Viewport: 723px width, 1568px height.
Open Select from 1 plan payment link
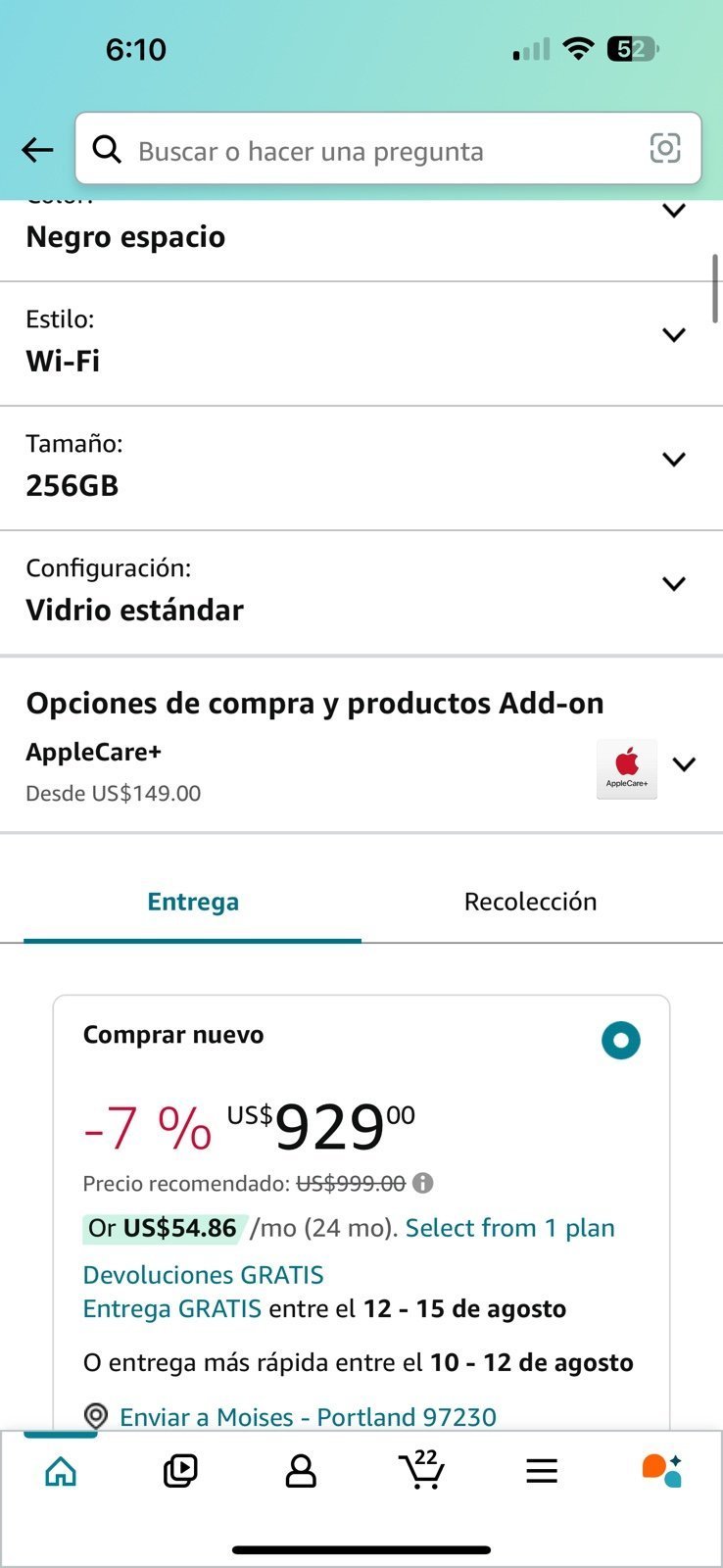pyautogui.click(x=509, y=1227)
